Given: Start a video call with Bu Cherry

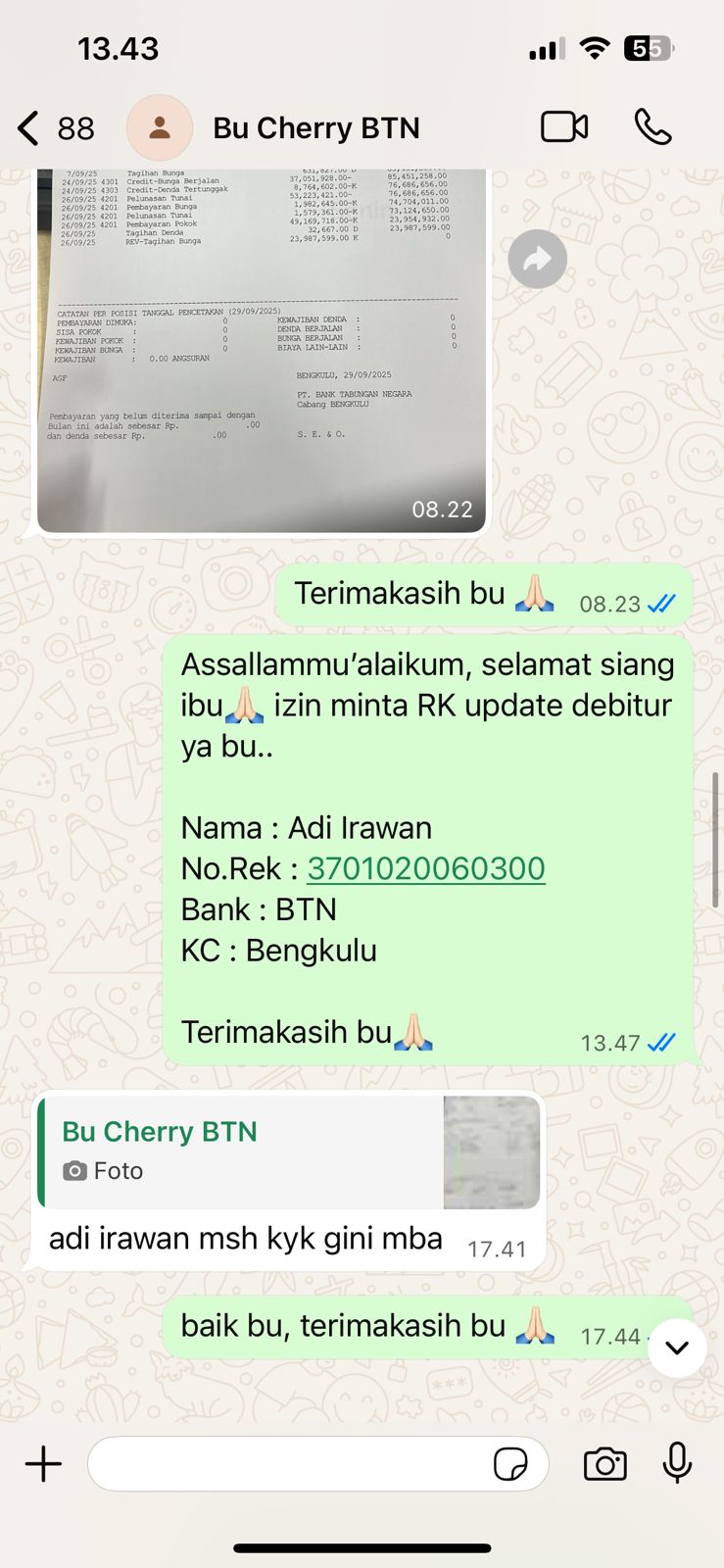Looking at the screenshot, I should (564, 127).
